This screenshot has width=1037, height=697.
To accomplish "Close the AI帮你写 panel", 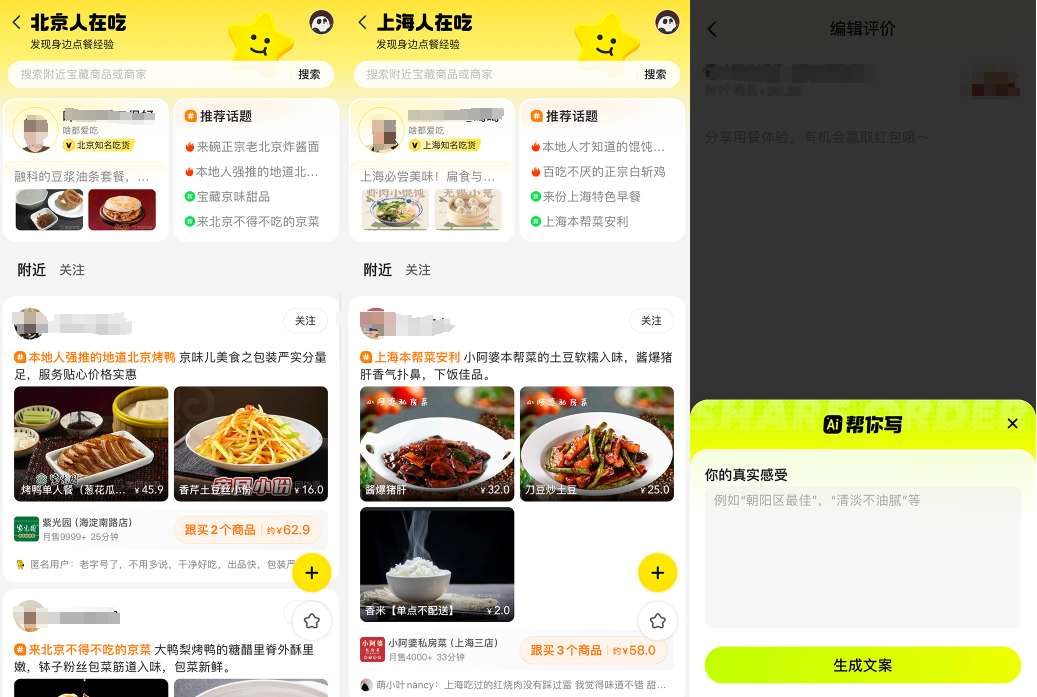I will click(1012, 424).
